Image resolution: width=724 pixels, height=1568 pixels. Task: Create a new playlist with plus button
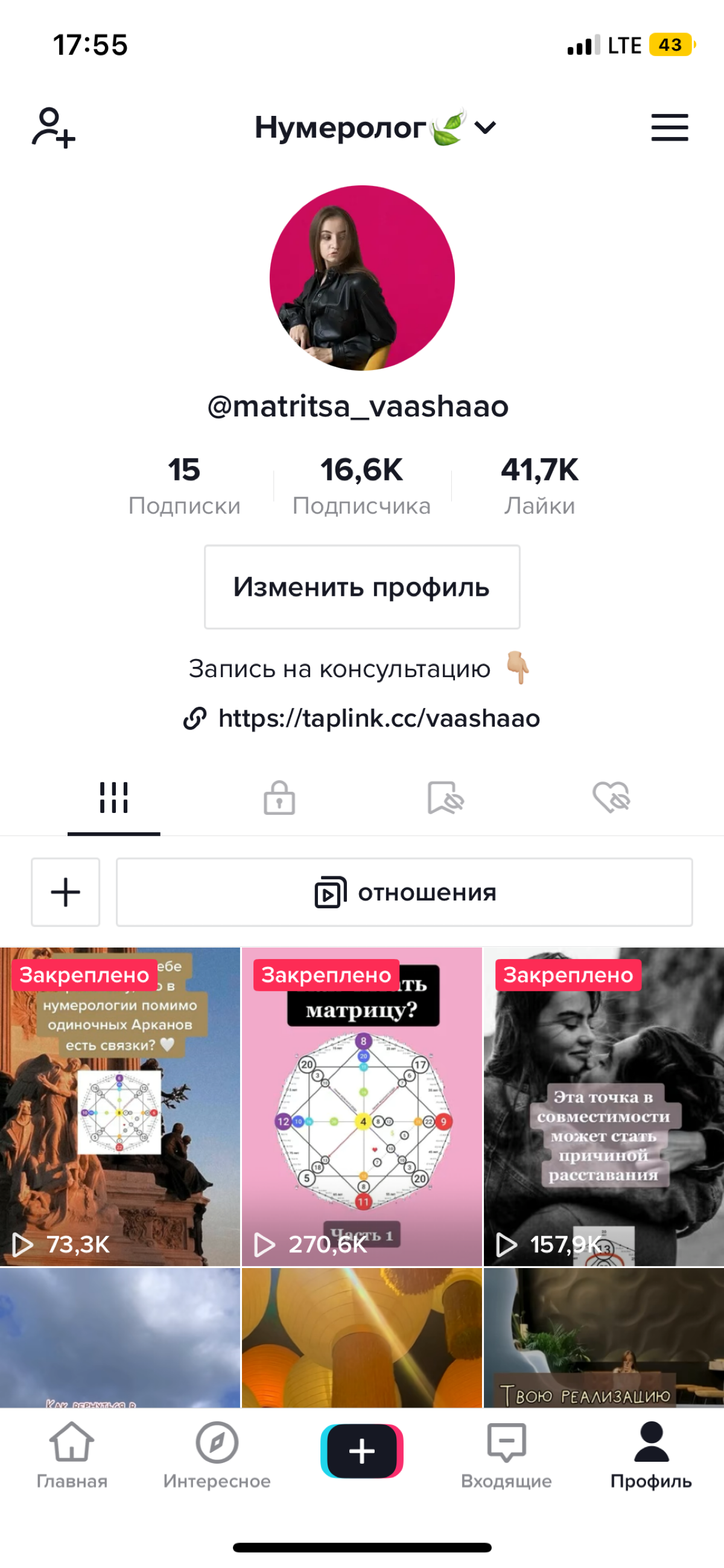(x=66, y=893)
